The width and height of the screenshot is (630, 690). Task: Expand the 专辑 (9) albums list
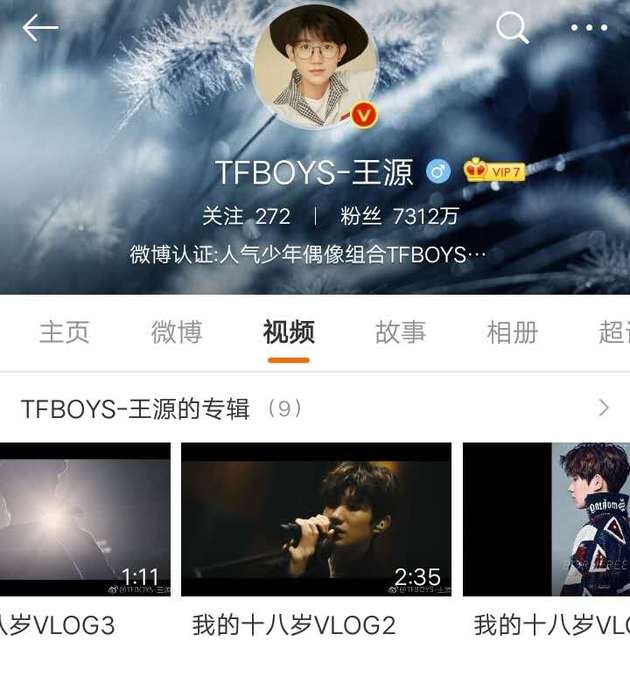603,407
